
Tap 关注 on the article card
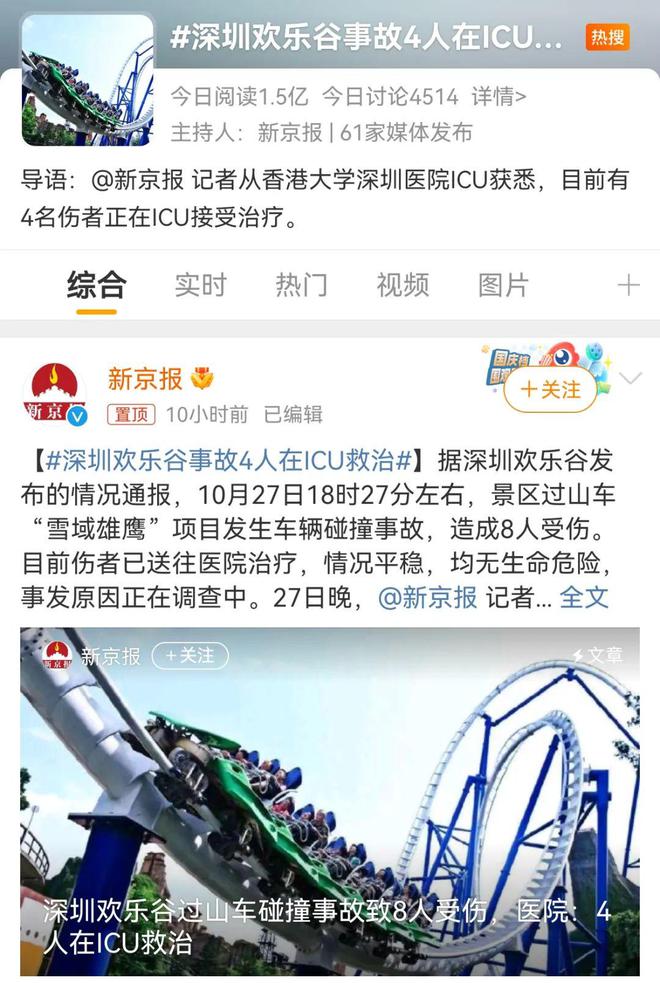point(190,656)
